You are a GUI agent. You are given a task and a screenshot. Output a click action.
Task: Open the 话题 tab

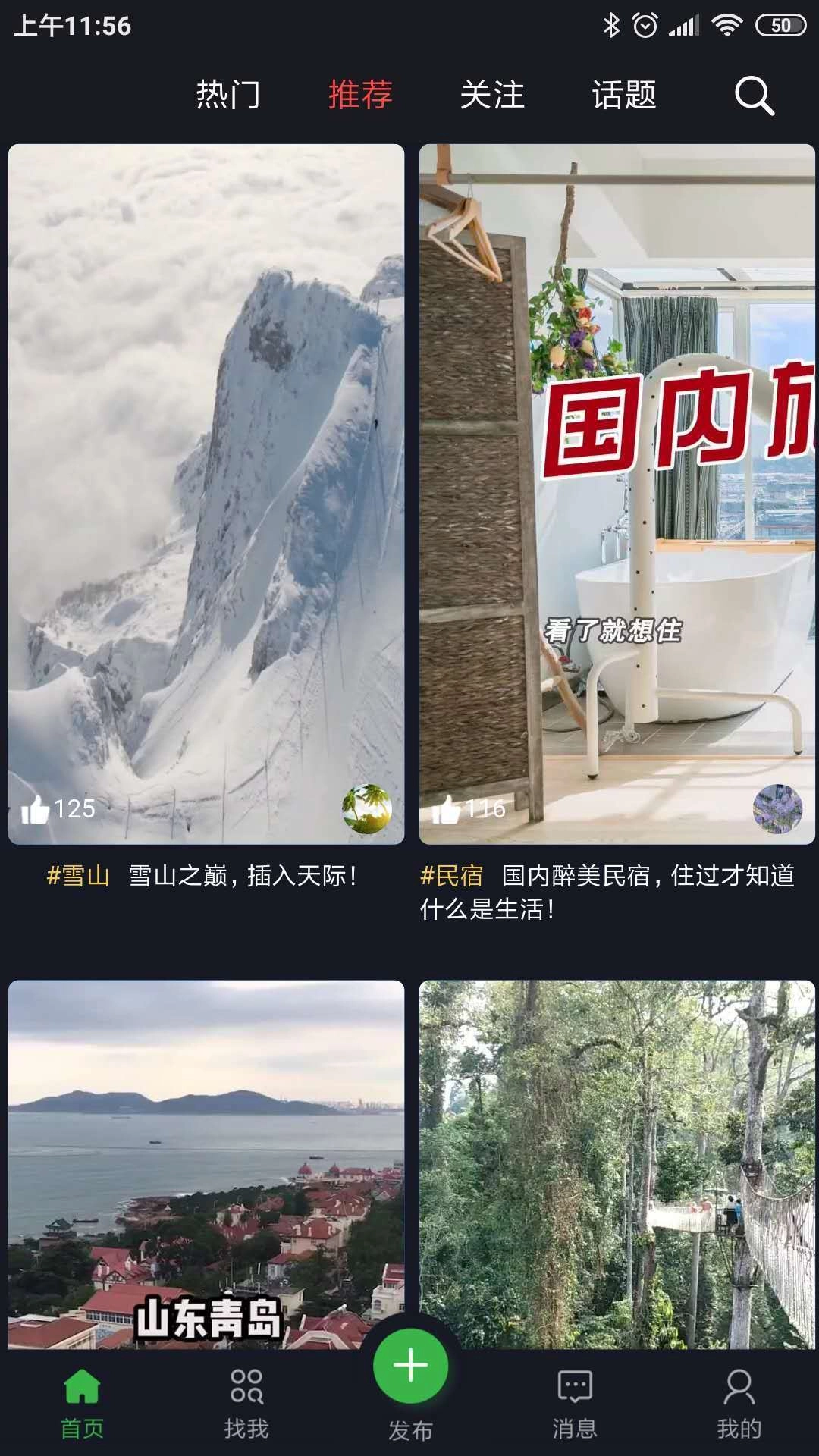click(624, 96)
